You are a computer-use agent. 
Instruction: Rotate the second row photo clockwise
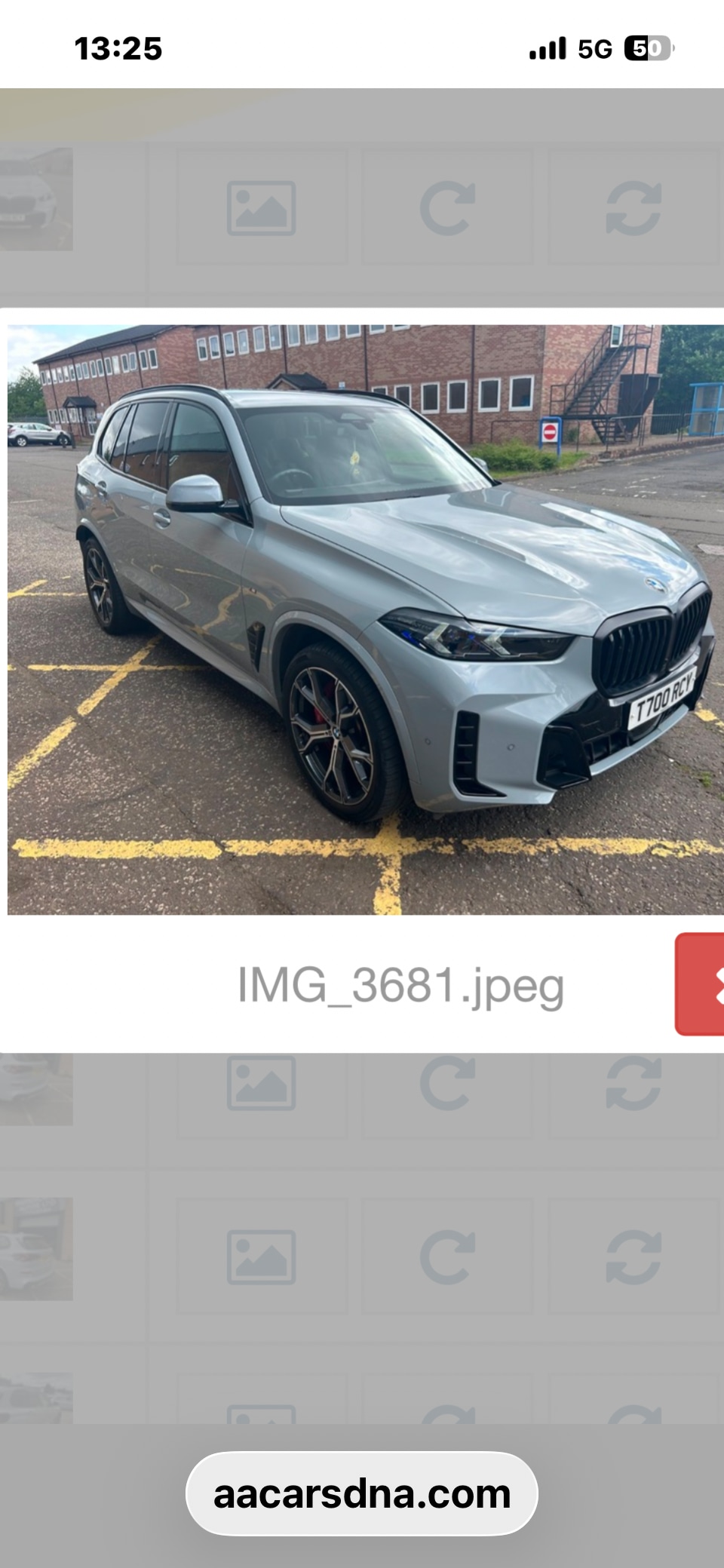(448, 1082)
